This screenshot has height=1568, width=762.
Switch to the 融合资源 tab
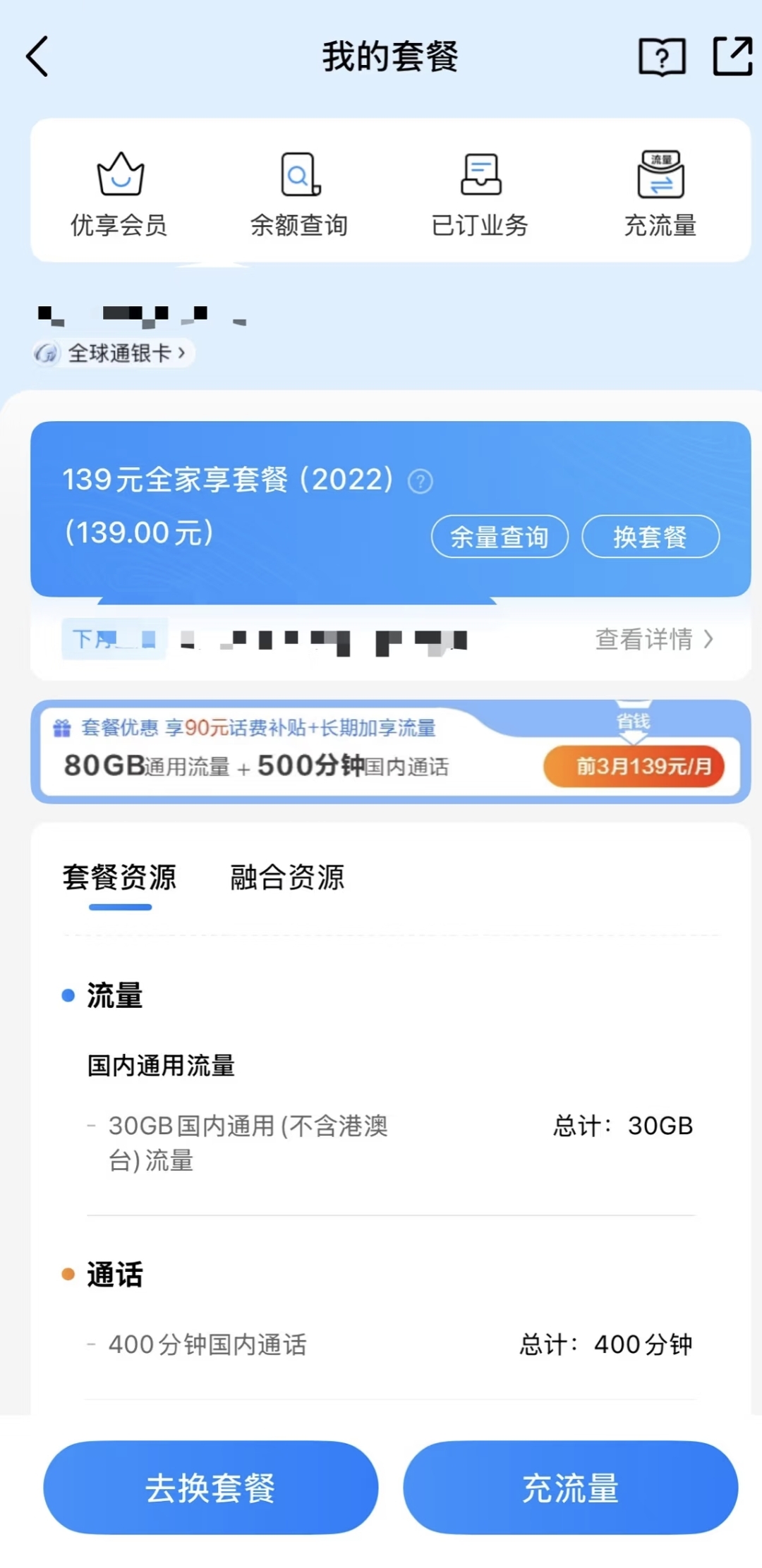point(286,877)
